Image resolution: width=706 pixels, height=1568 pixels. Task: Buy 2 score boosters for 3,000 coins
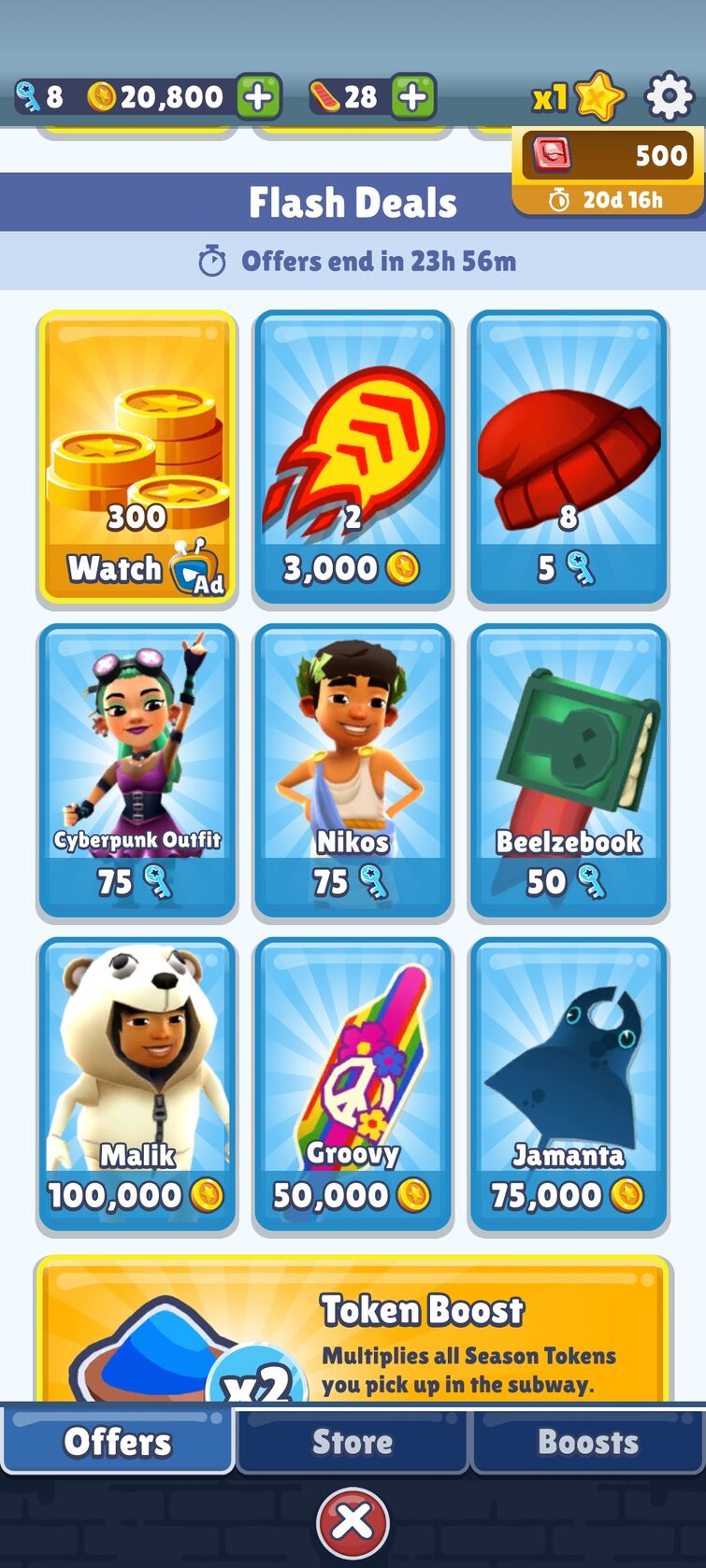pos(353,458)
